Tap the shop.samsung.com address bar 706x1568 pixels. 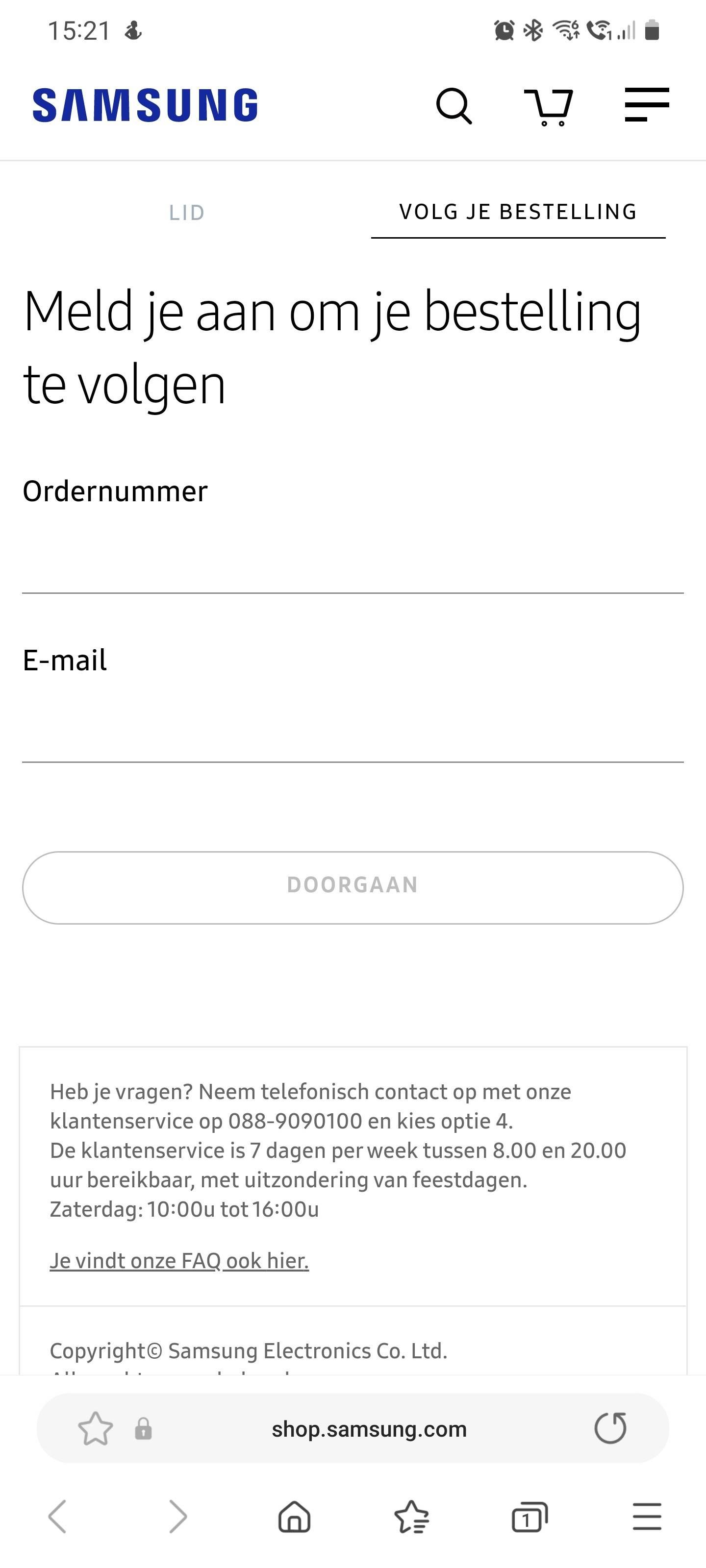(x=369, y=1428)
